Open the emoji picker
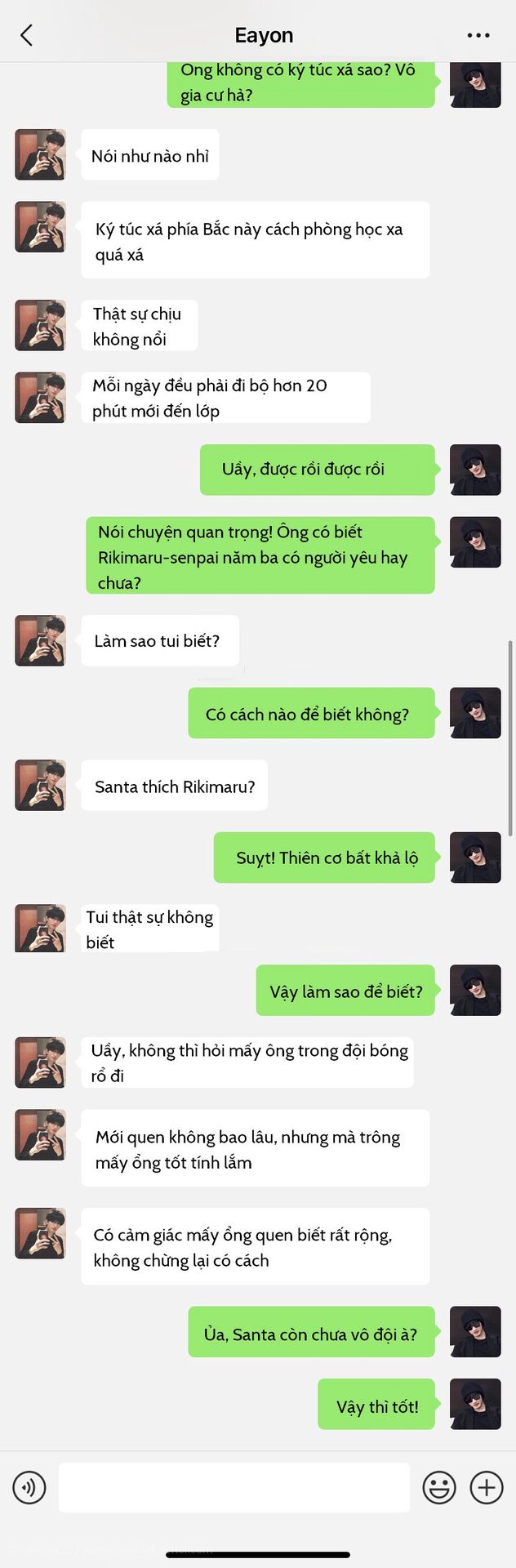Image resolution: width=516 pixels, height=1568 pixels. click(439, 1487)
